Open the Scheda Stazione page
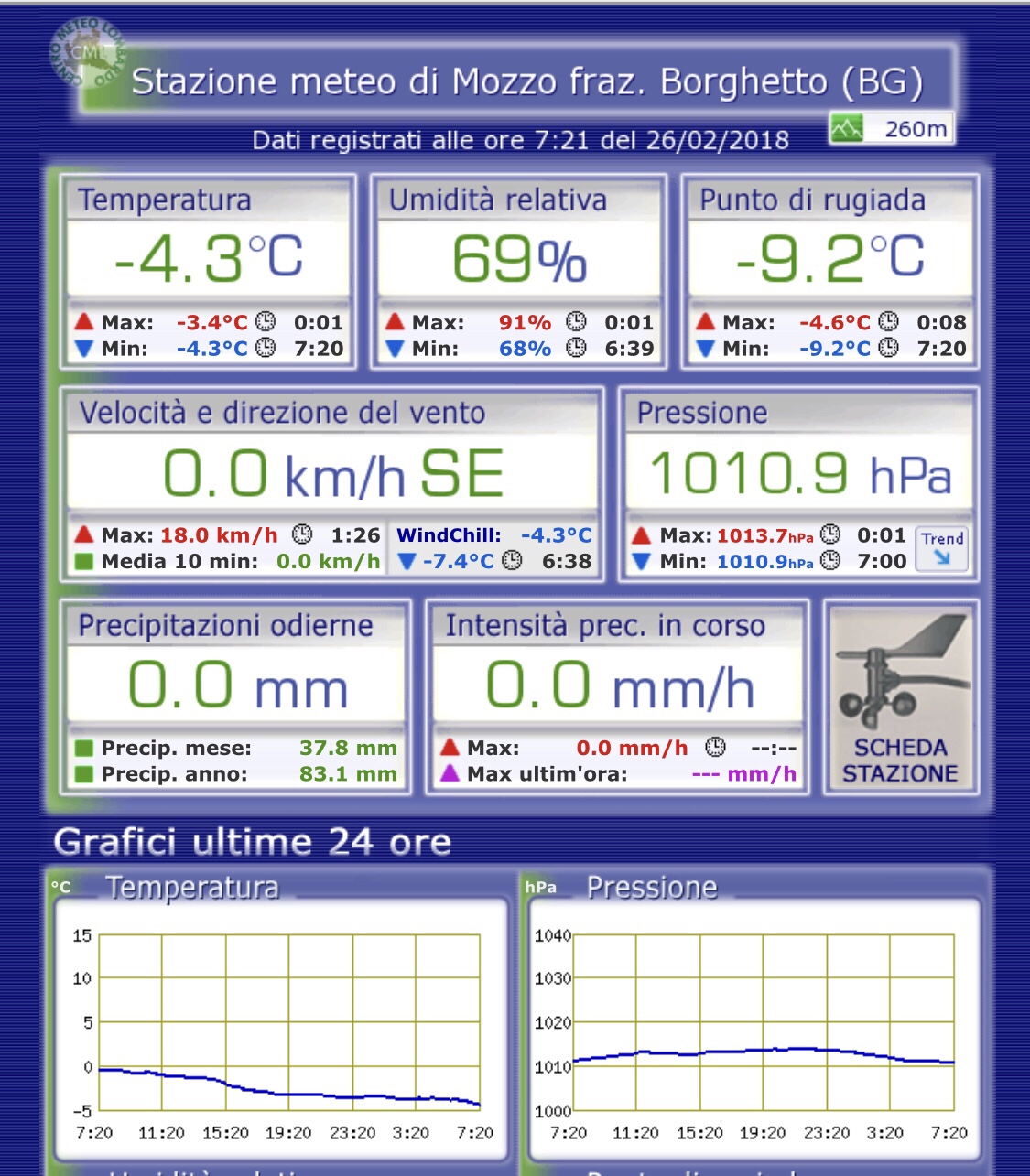Viewport: 1030px width, 1176px height. (900, 700)
